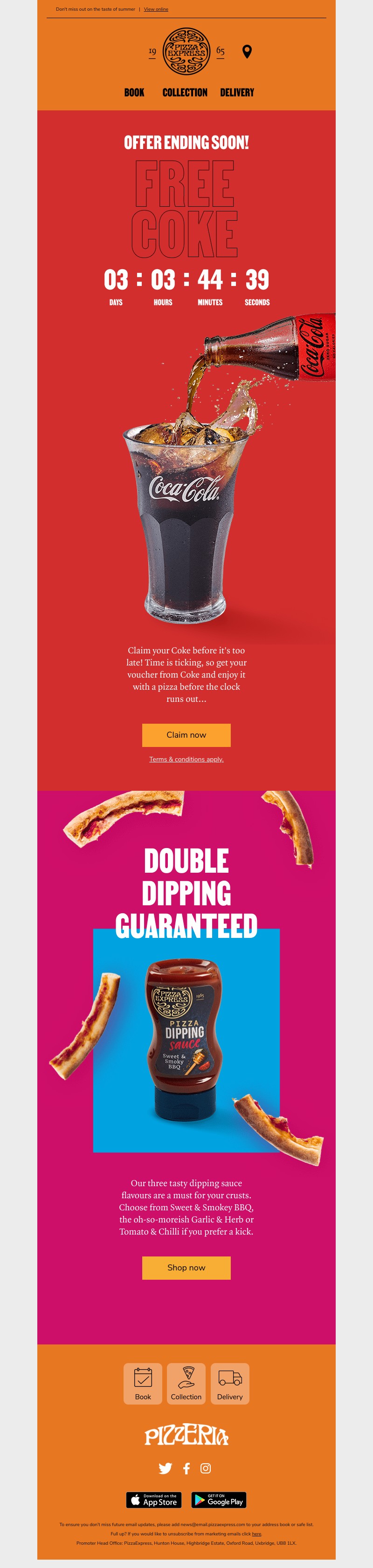The height and width of the screenshot is (1568, 373).
Task: Select COLLECTION in the top navigation
Action: point(185,93)
